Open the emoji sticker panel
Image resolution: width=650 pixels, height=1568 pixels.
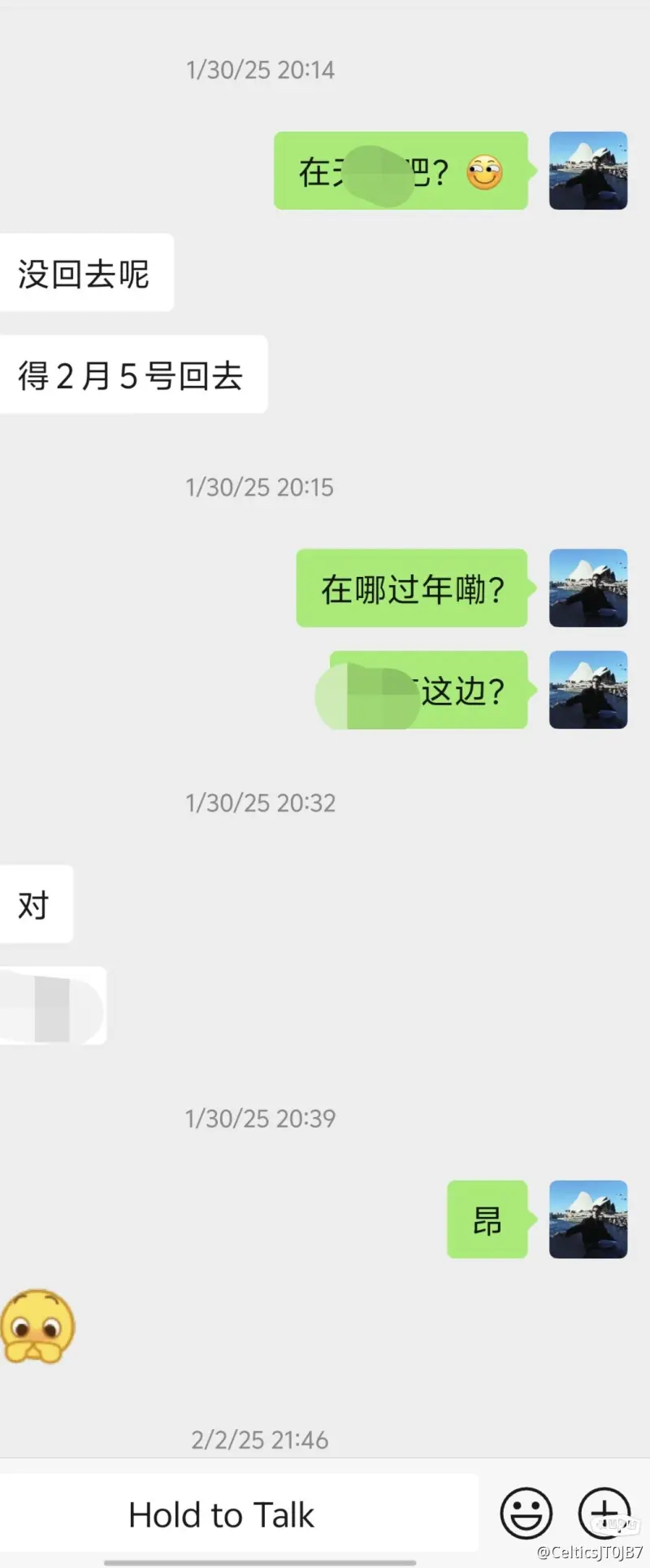click(526, 1513)
